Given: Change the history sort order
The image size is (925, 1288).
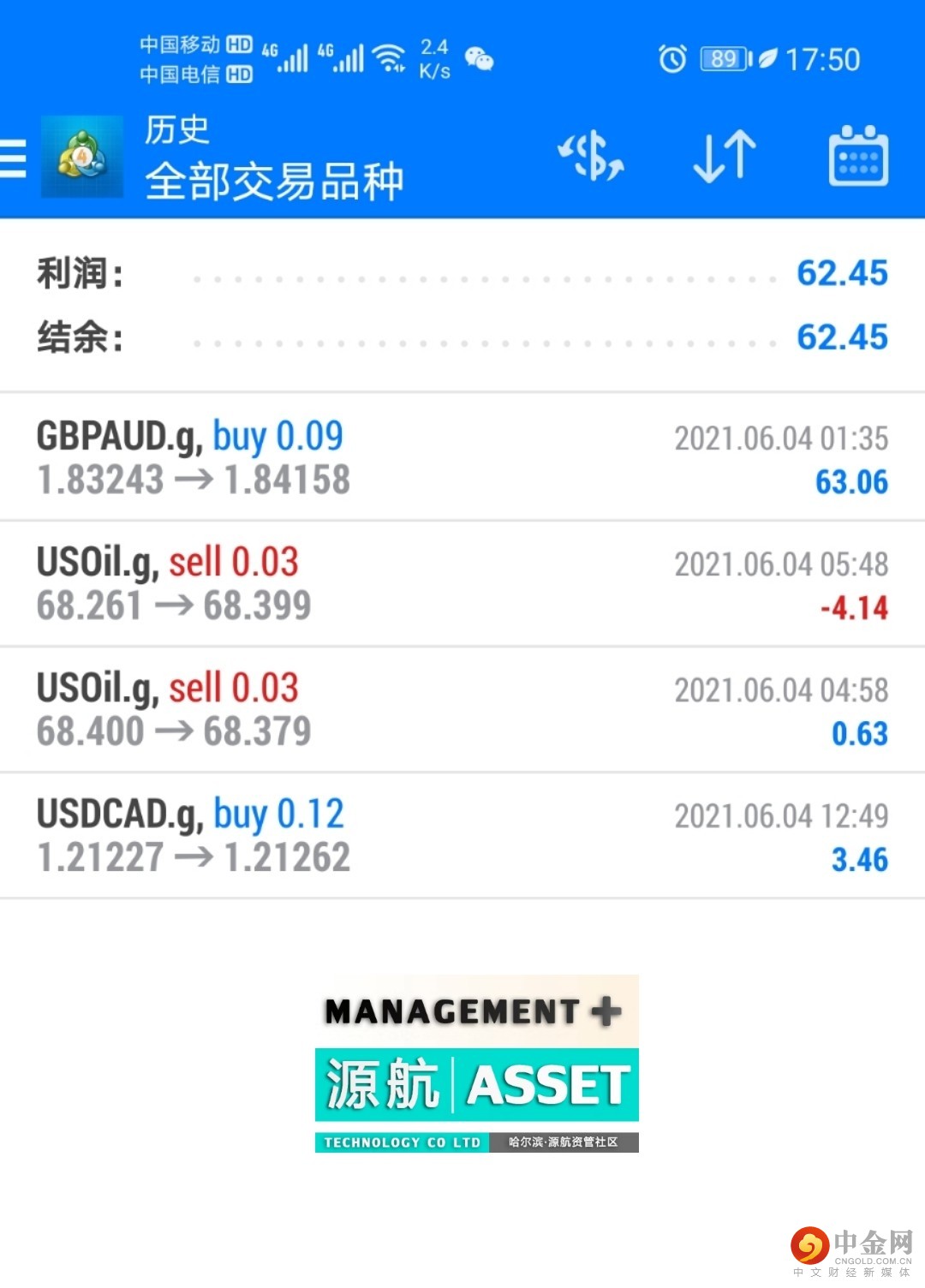Looking at the screenshot, I should [725, 157].
